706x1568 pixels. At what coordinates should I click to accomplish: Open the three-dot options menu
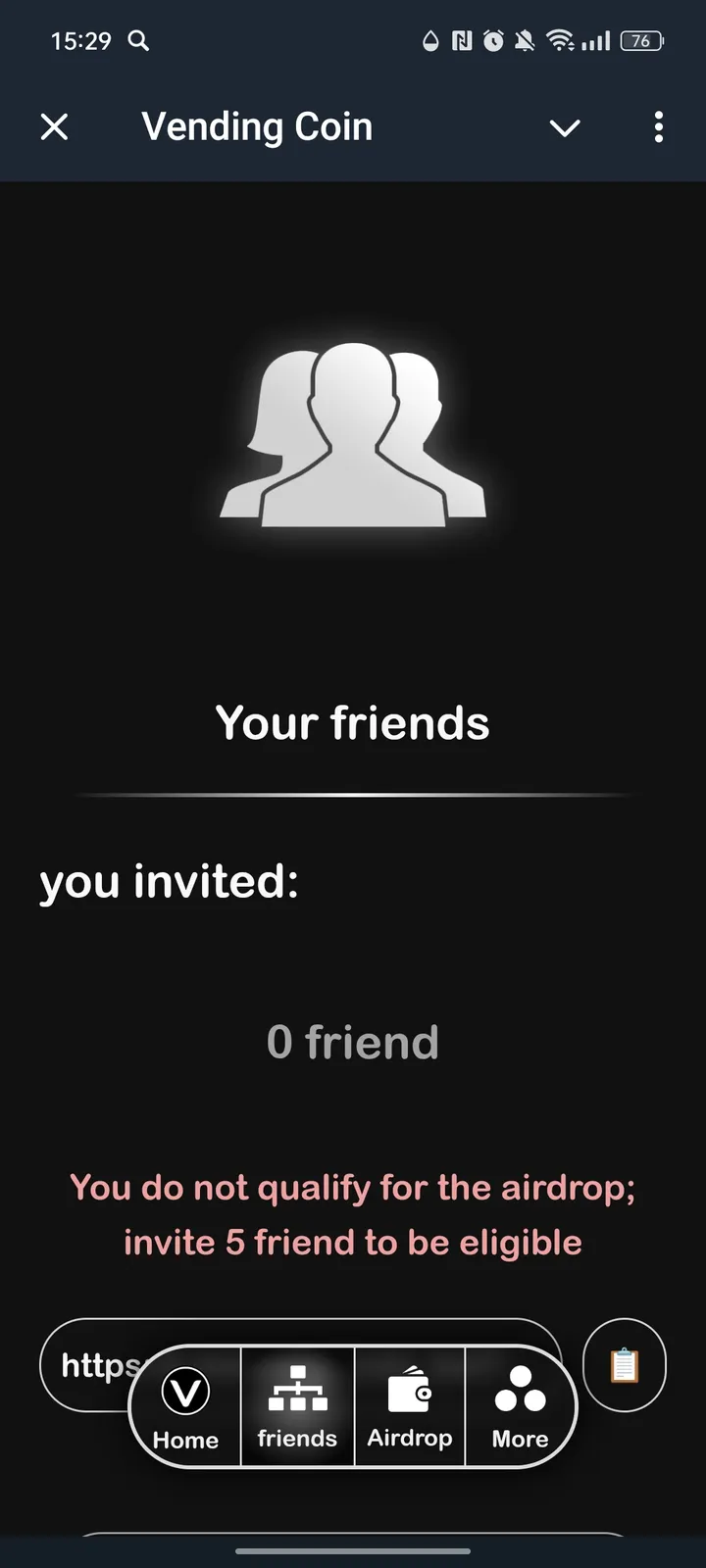659,127
